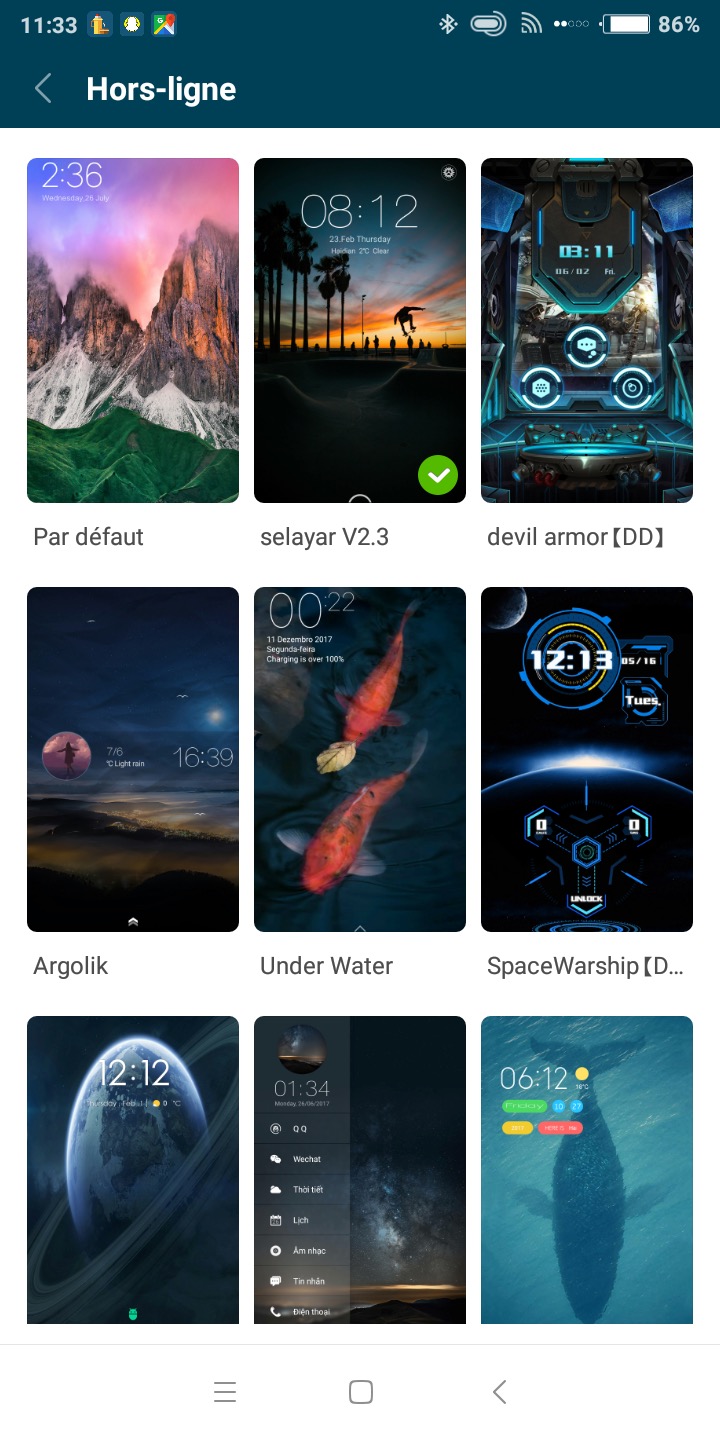Select the Under Water koi theme

click(360, 759)
